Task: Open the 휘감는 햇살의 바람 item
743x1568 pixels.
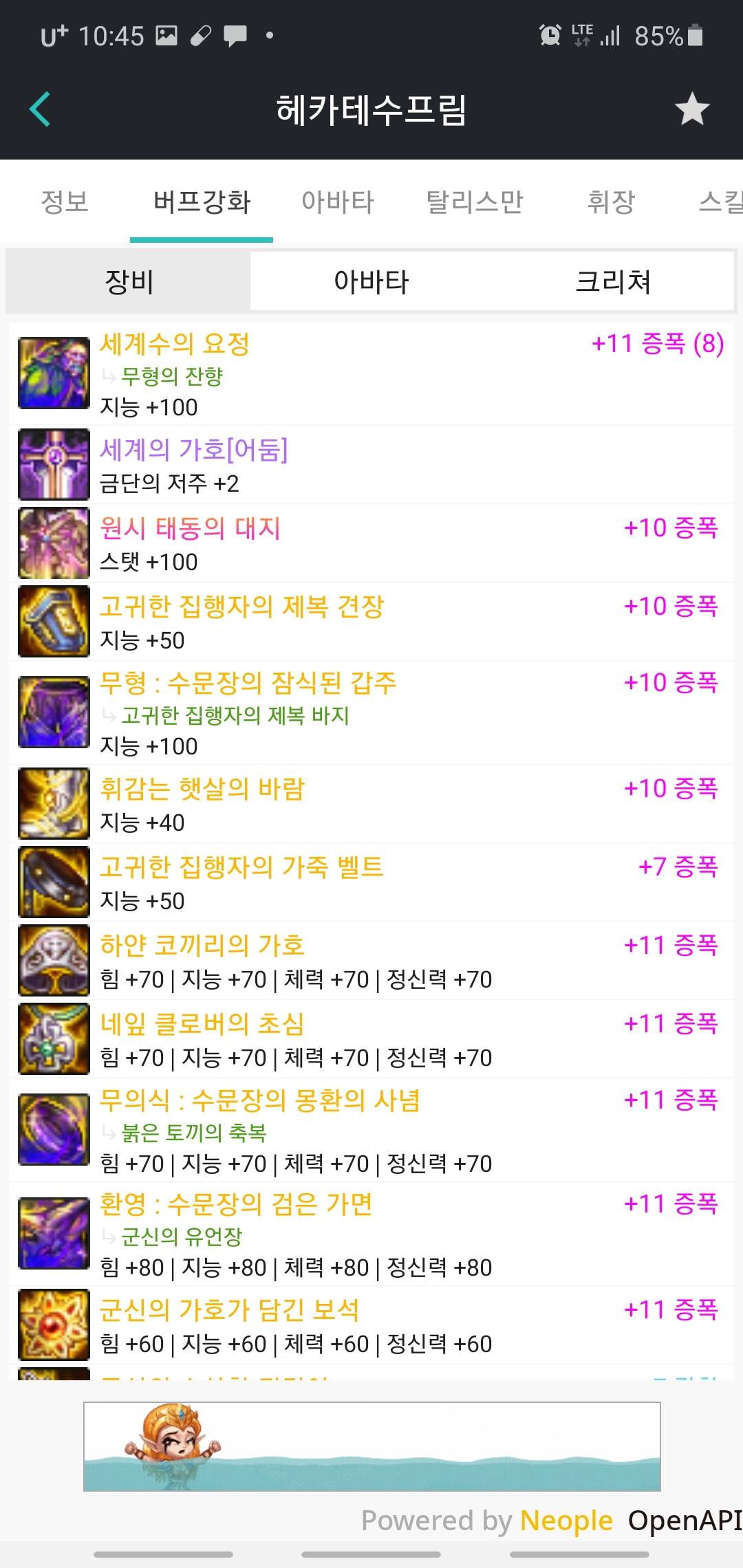Action: tap(371, 804)
